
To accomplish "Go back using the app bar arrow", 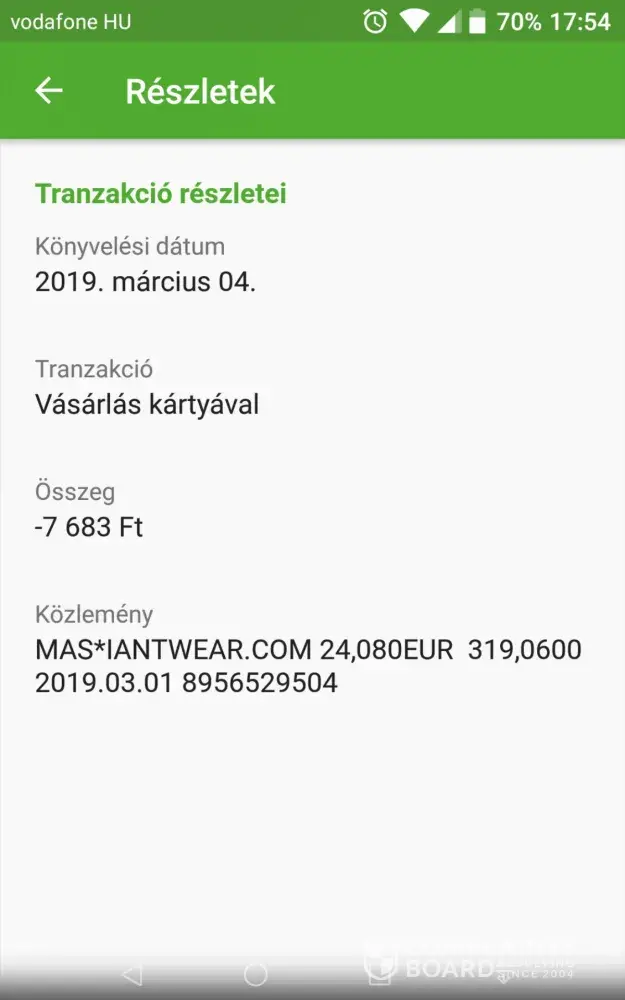I will [48, 91].
